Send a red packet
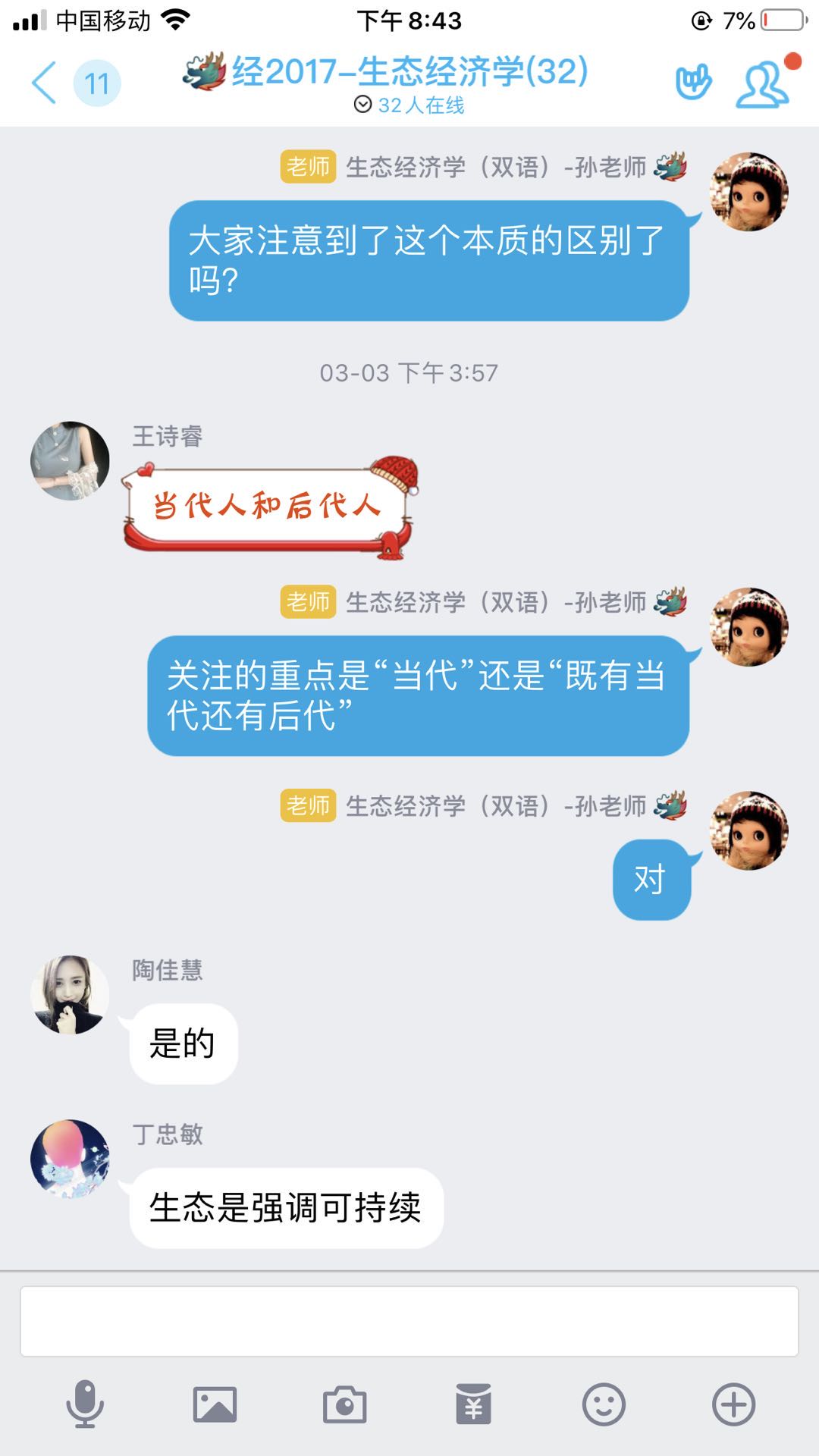 (x=474, y=1404)
